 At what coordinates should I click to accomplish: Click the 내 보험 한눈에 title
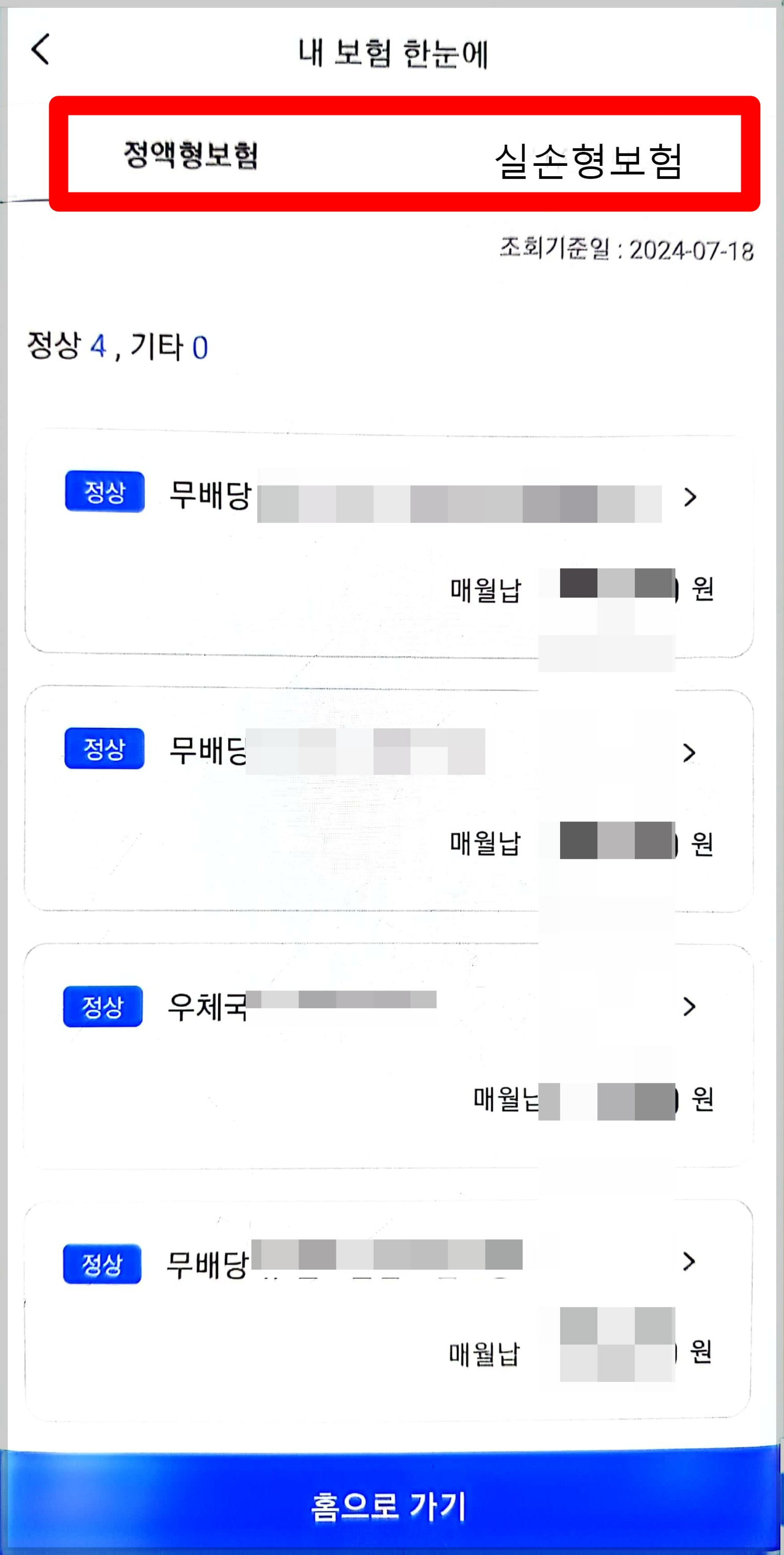click(x=392, y=52)
